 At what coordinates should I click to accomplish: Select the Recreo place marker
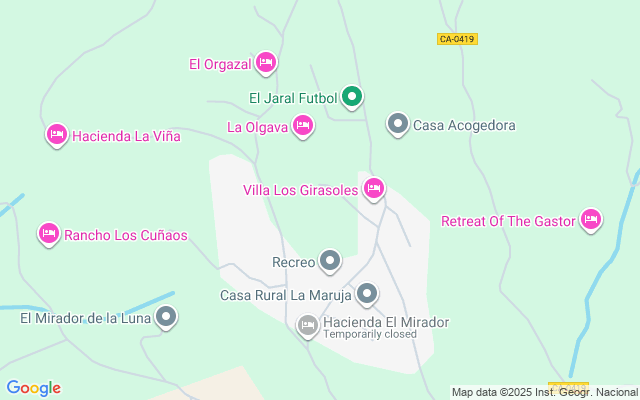pyautogui.click(x=330, y=261)
